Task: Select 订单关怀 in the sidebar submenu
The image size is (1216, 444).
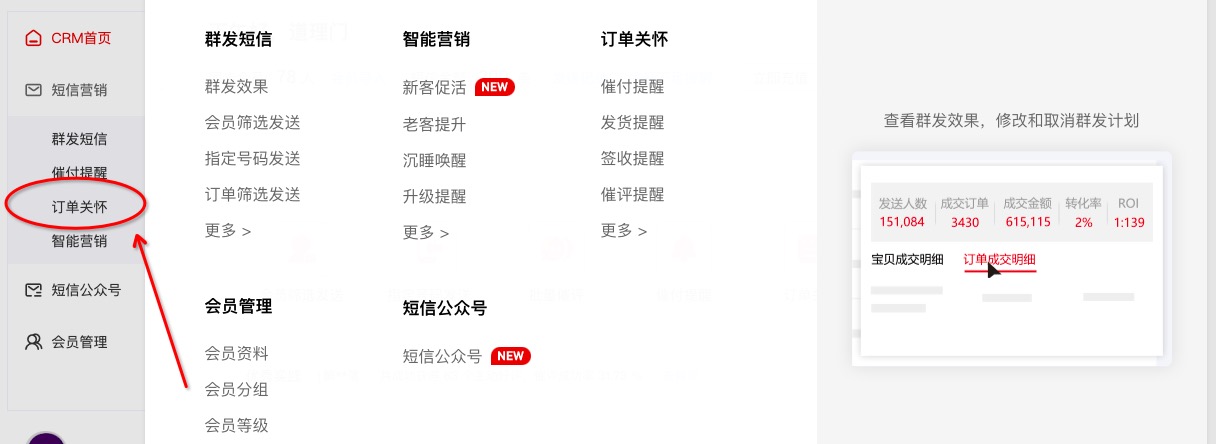Action: [79, 207]
